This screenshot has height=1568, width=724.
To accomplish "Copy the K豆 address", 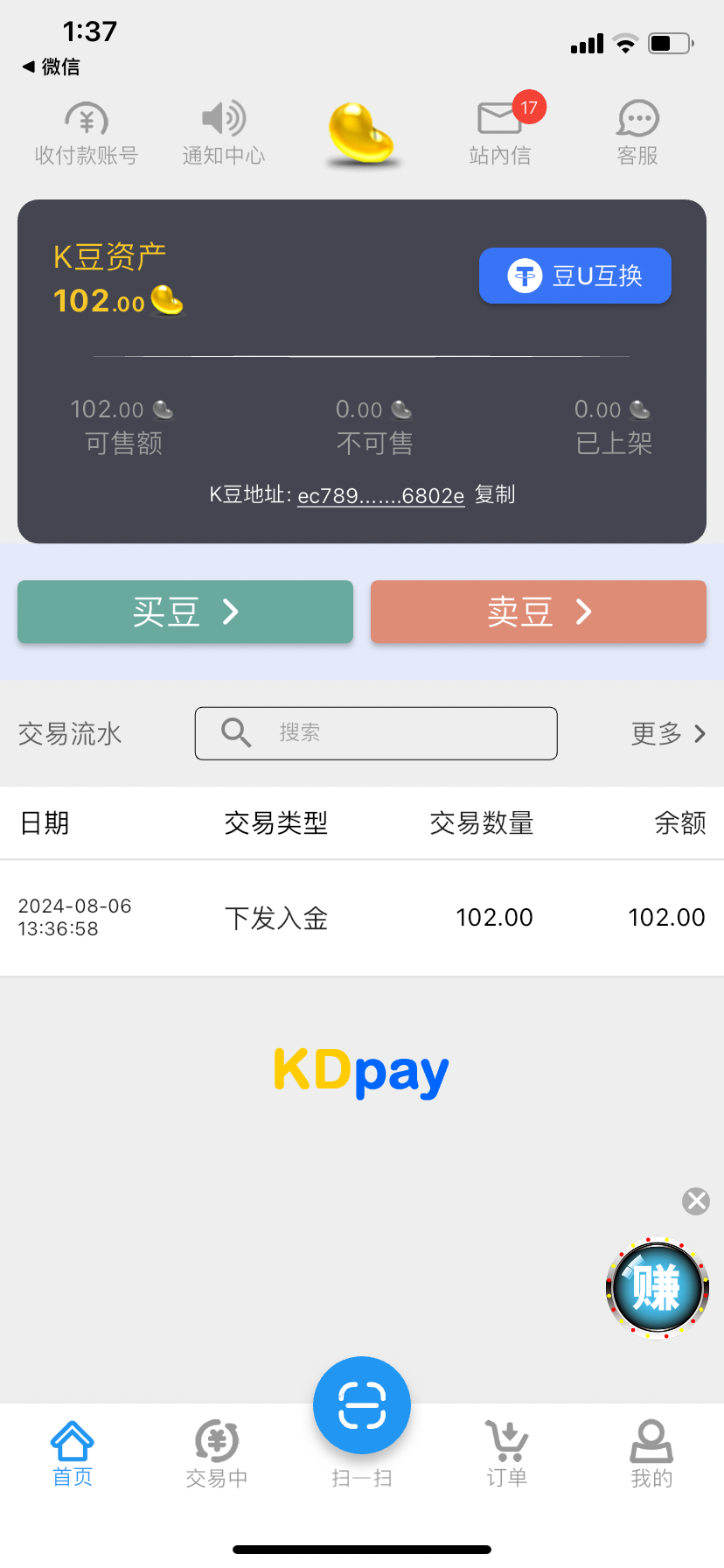I will [495, 494].
